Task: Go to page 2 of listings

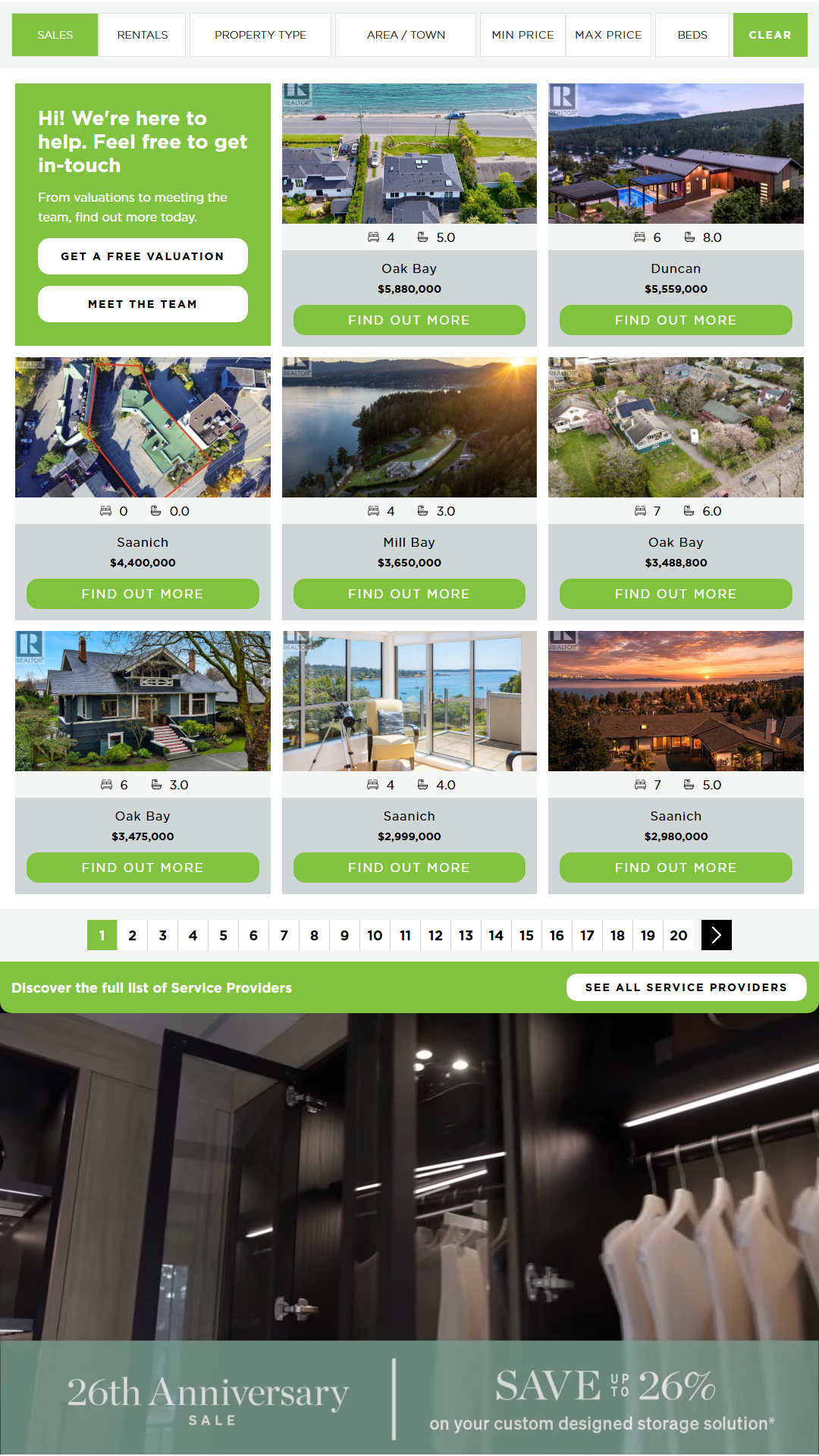Action: (x=133, y=935)
